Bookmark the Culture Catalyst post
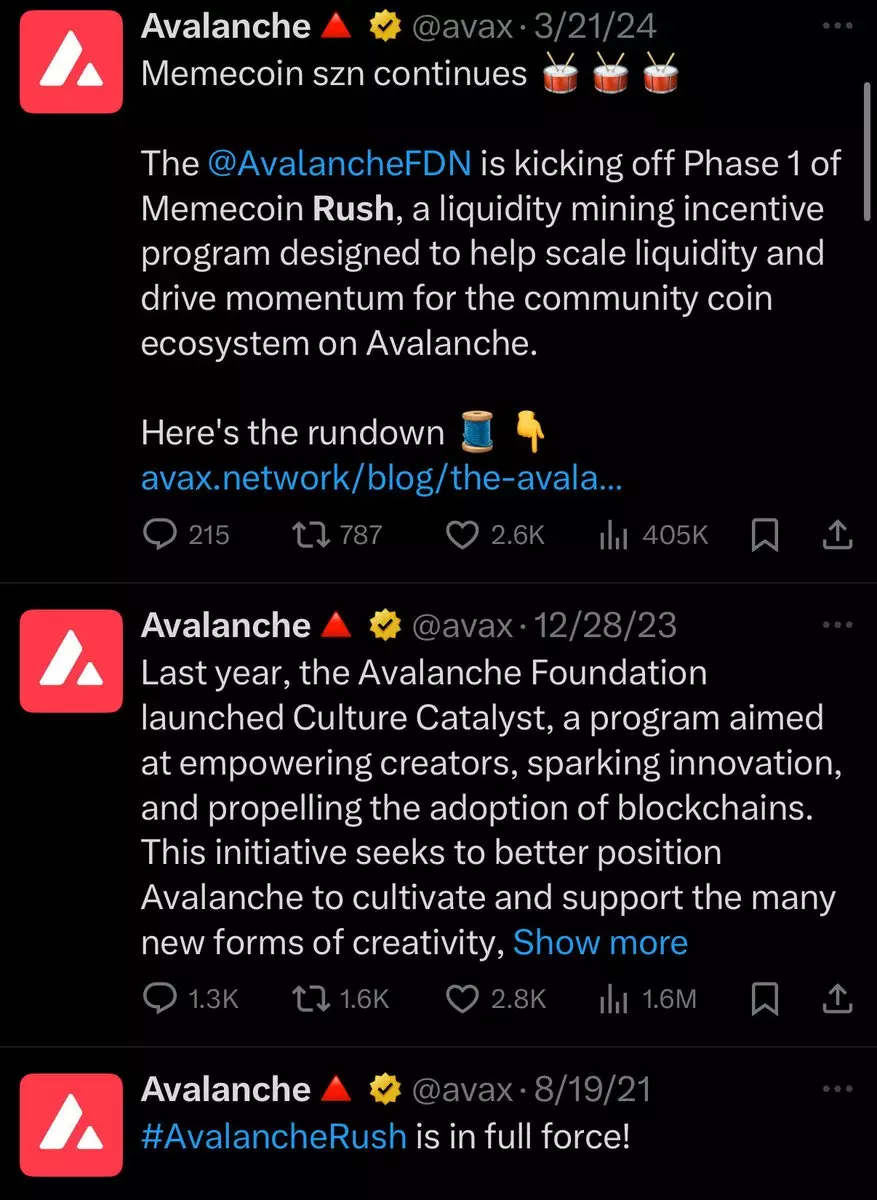This screenshot has width=877, height=1200. coord(764,998)
